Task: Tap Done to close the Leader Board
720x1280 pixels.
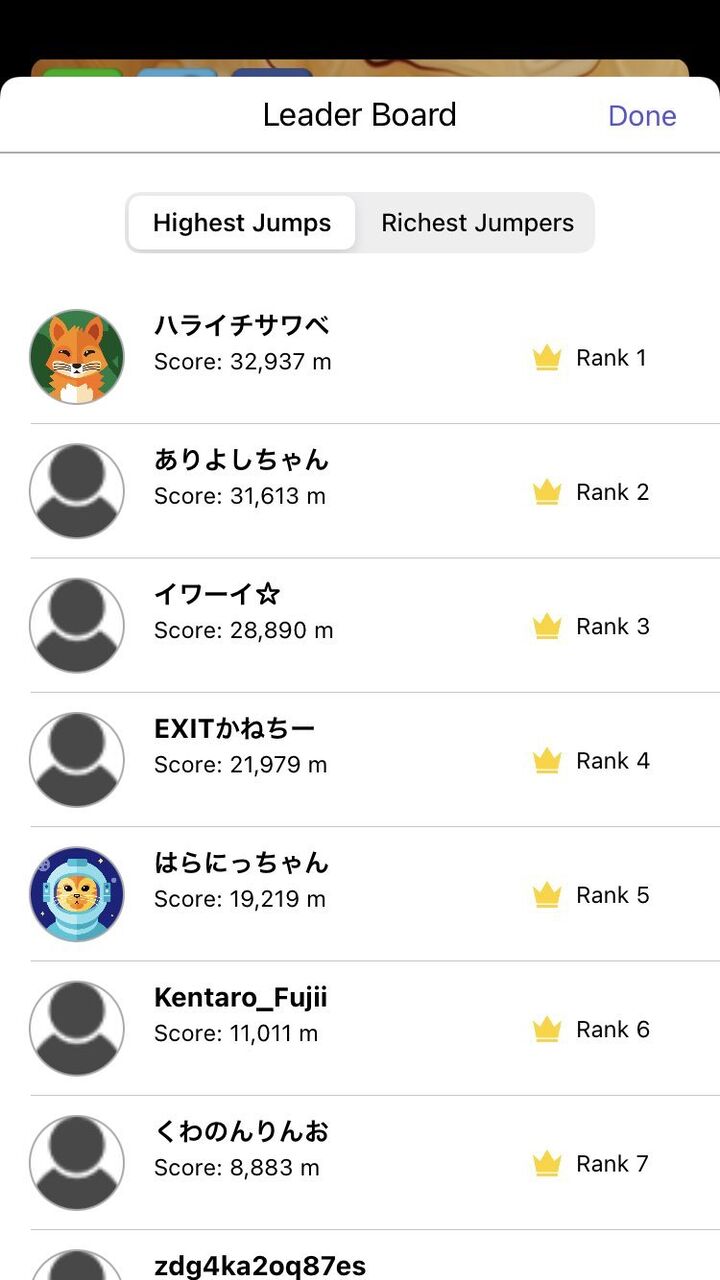Action: 641,116
